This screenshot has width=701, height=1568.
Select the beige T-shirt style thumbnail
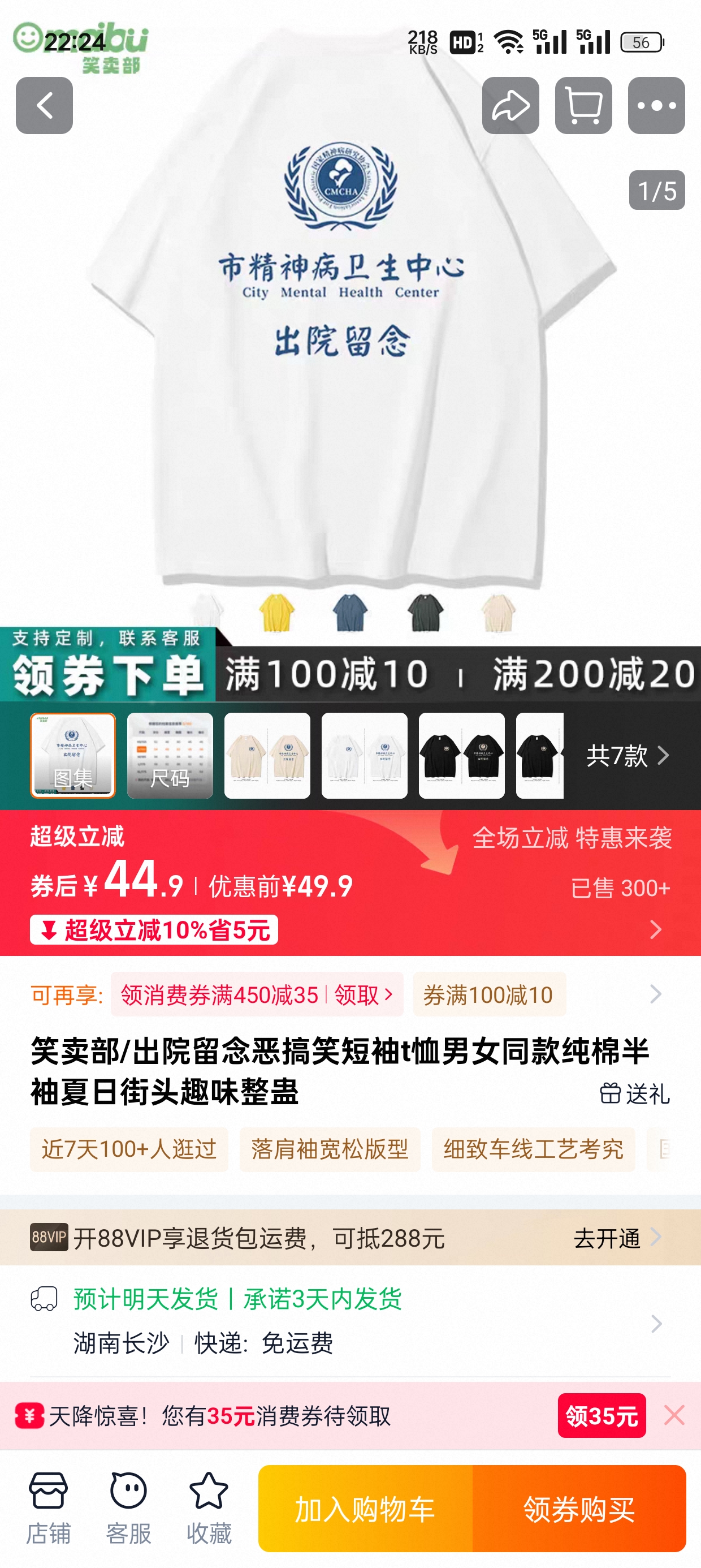266,755
